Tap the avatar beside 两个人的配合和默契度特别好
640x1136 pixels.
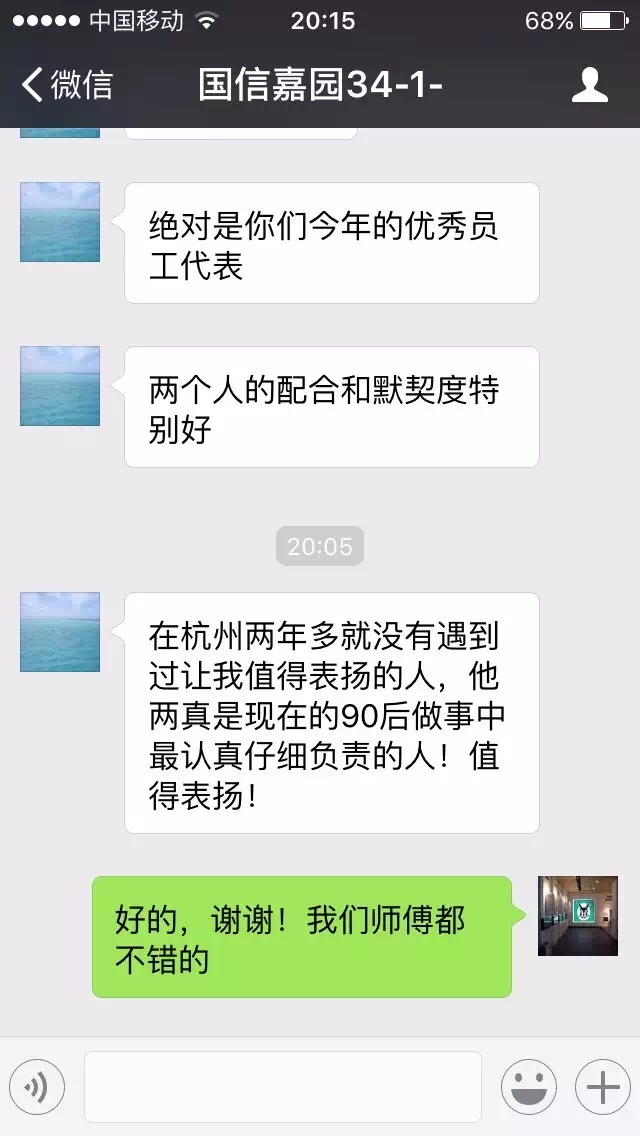pos(60,386)
